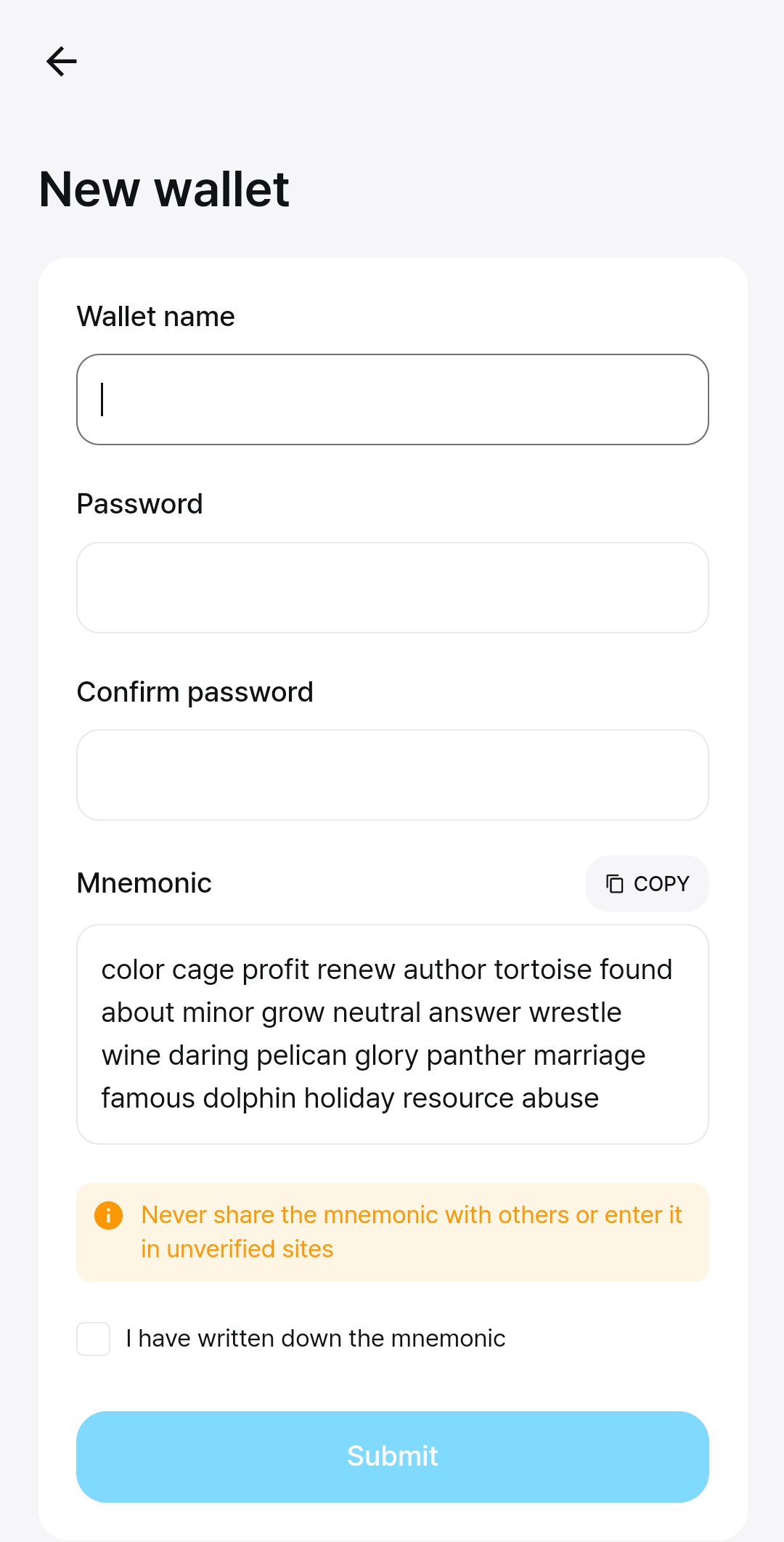Select the Confirm password field
This screenshot has height=1542, width=784.
coord(392,775)
